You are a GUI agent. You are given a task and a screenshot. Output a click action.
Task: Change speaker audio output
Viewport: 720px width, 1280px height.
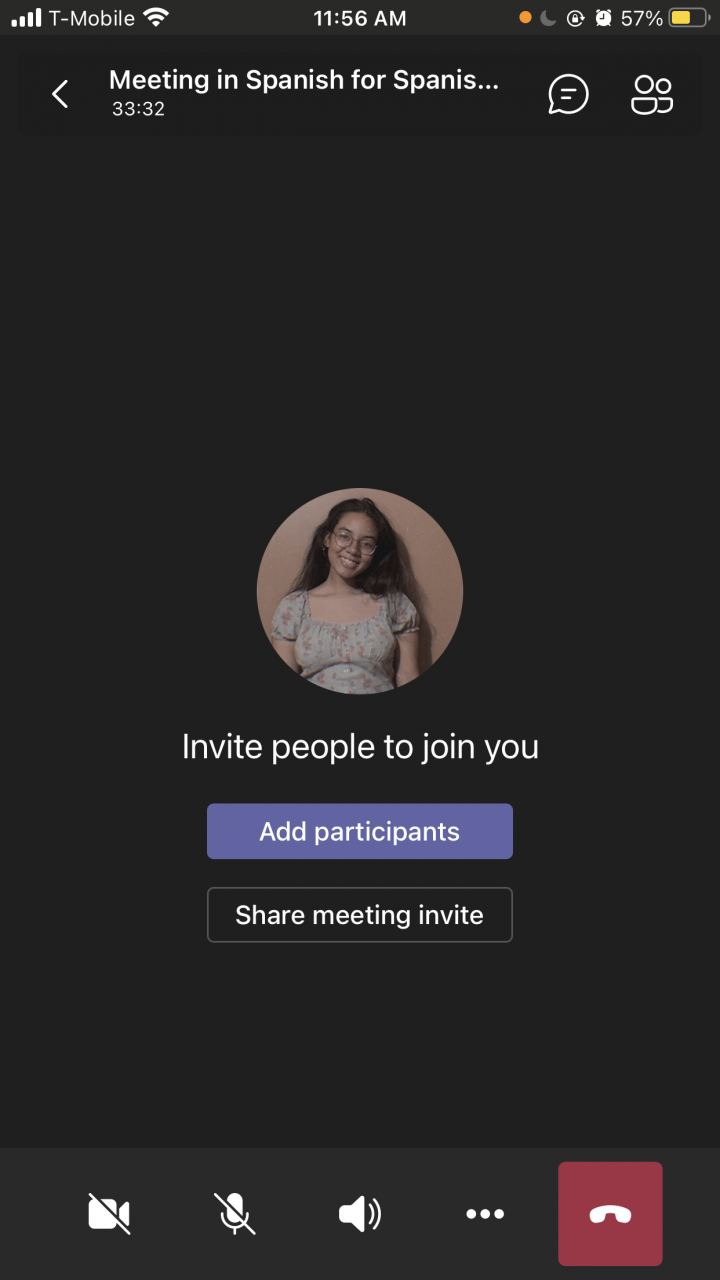(360, 1214)
